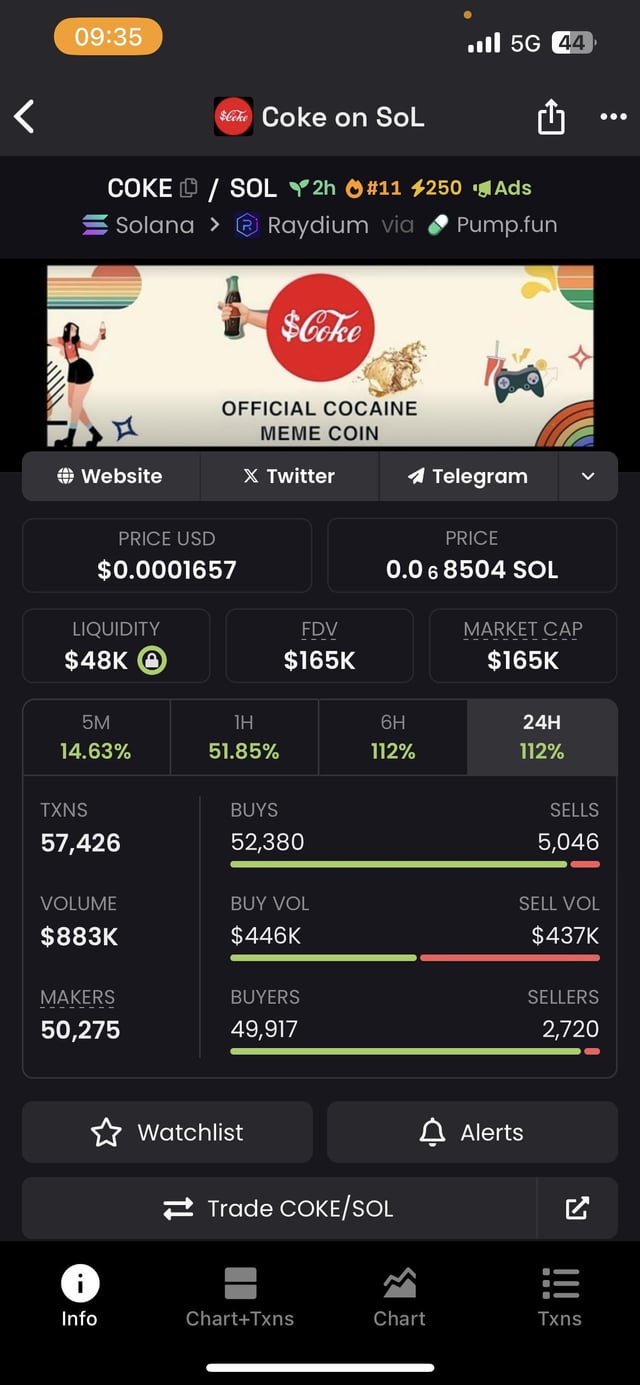Open trade in external window icon
Screen dimensions: 640x1385
point(577,1208)
